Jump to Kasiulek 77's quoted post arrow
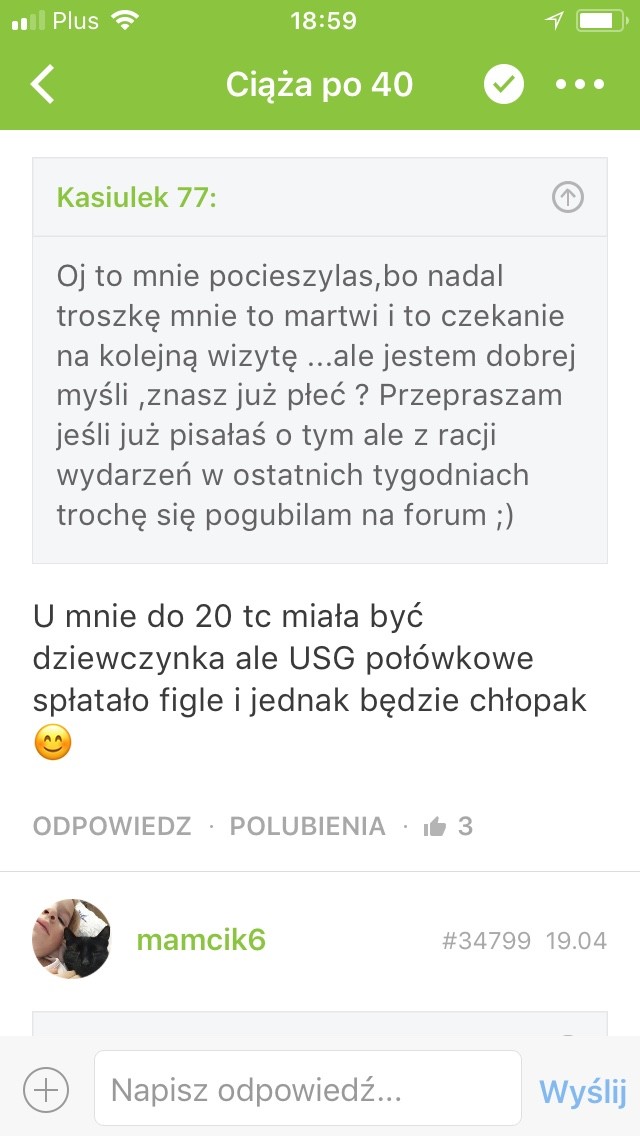Viewport: 640px width, 1136px height. click(x=568, y=198)
